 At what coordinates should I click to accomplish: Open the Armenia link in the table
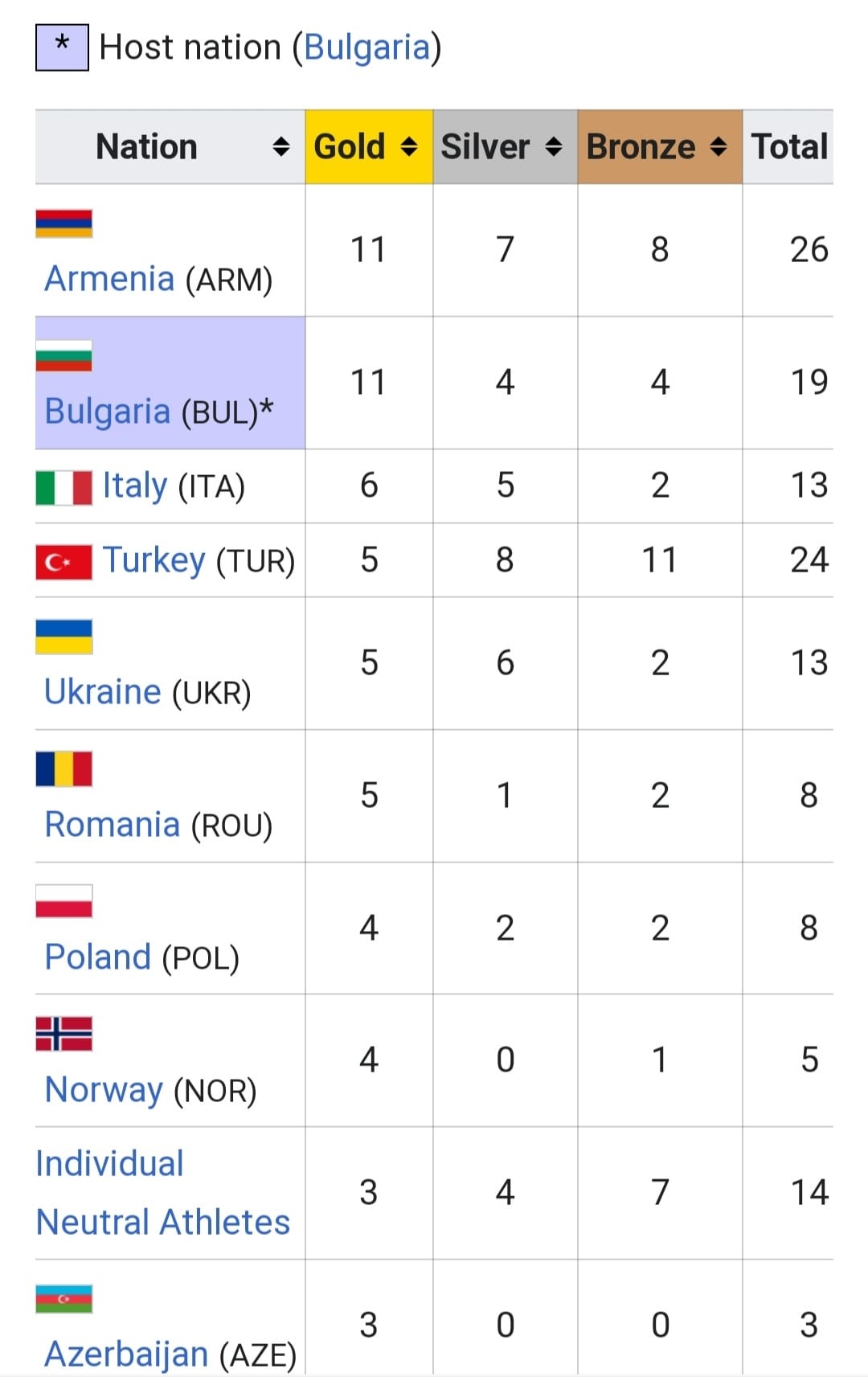pyautogui.click(x=109, y=279)
